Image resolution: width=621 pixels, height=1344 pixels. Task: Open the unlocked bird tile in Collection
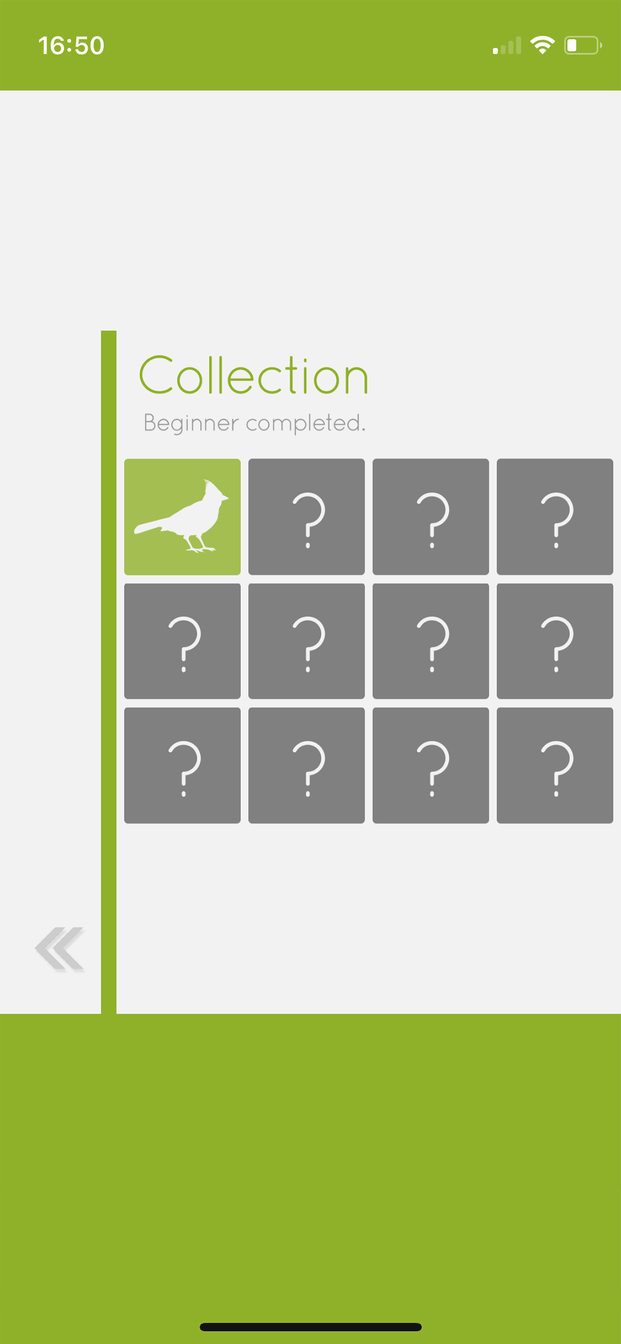[182, 517]
